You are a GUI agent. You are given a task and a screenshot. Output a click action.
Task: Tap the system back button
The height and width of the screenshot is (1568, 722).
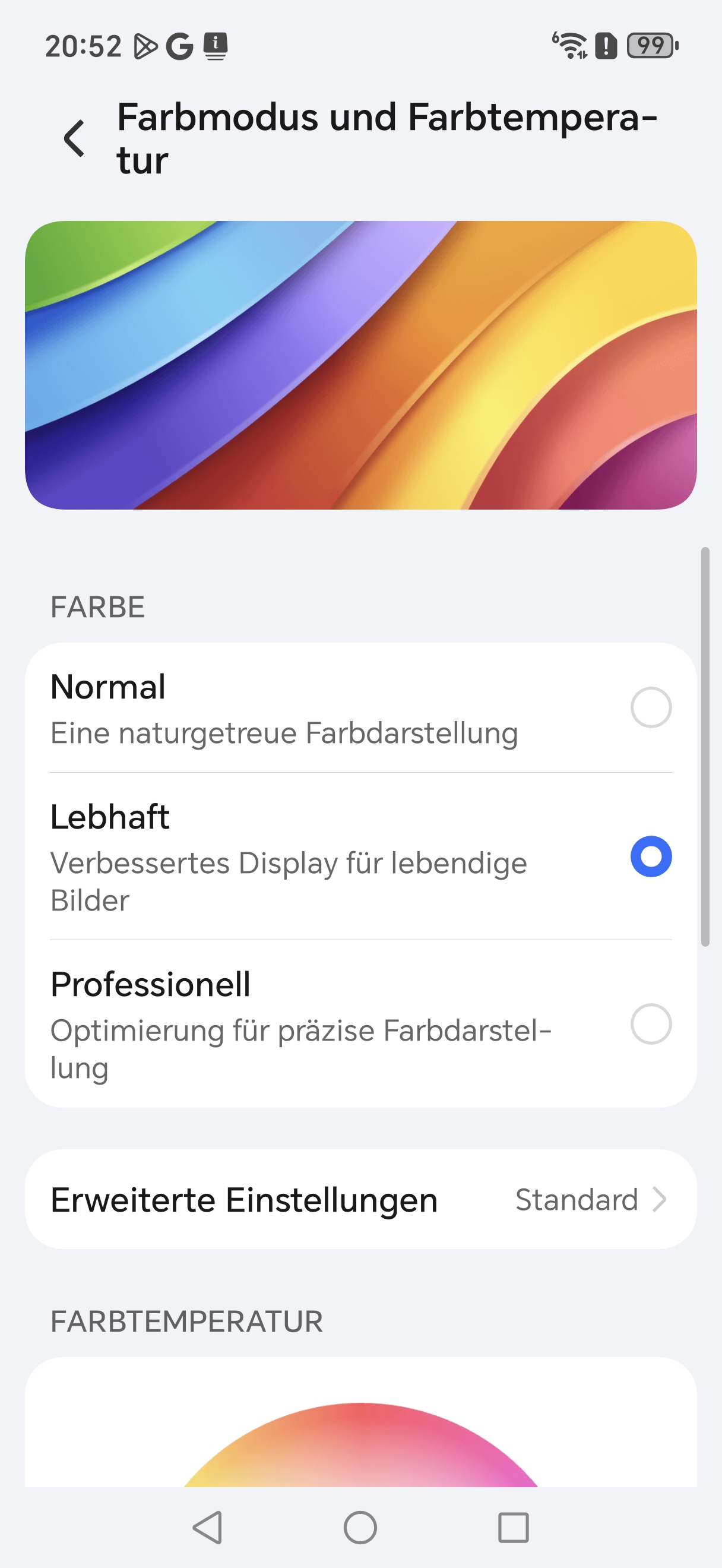pos(207,1527)
